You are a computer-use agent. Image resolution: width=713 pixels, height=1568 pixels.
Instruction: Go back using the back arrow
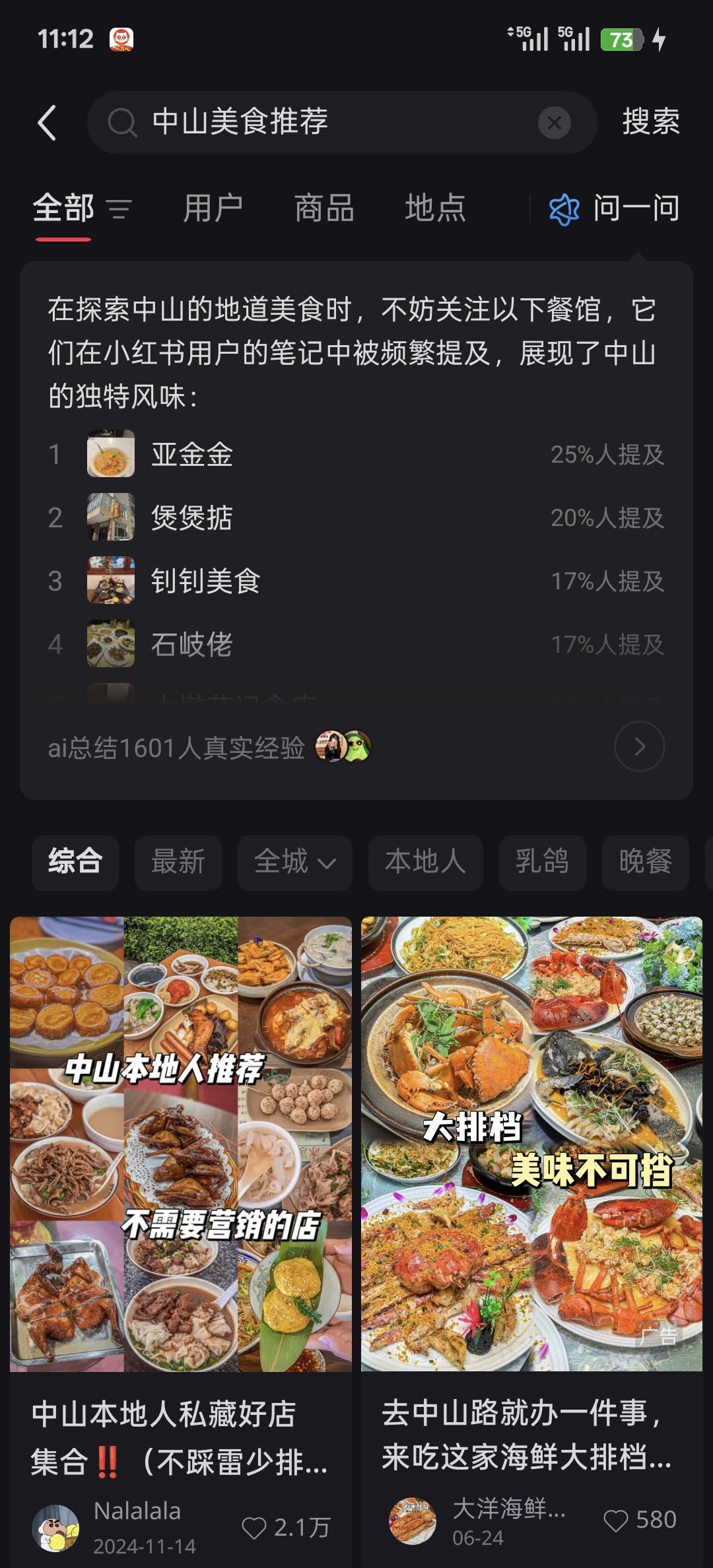[47, 123]
